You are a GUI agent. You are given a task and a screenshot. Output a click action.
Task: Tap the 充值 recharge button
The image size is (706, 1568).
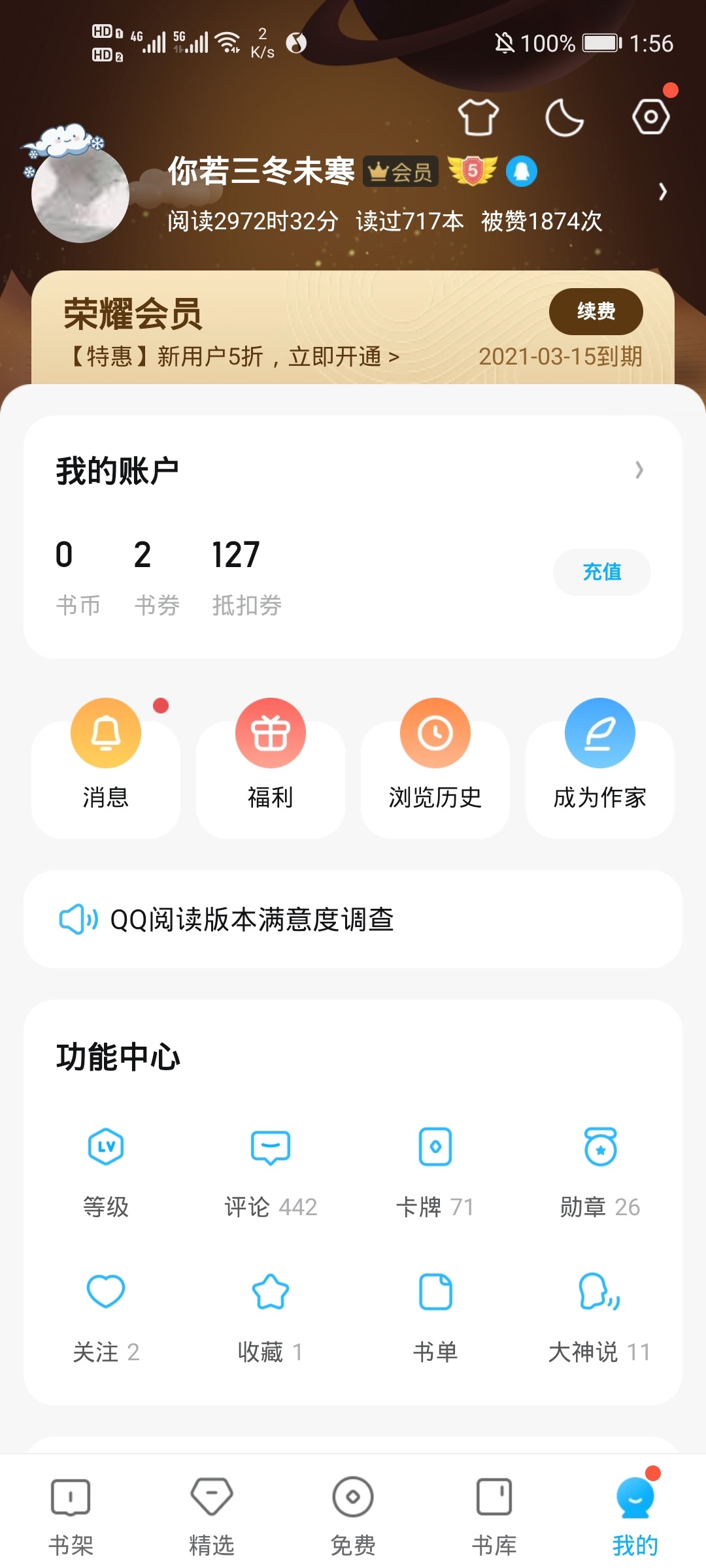point(601,572)
